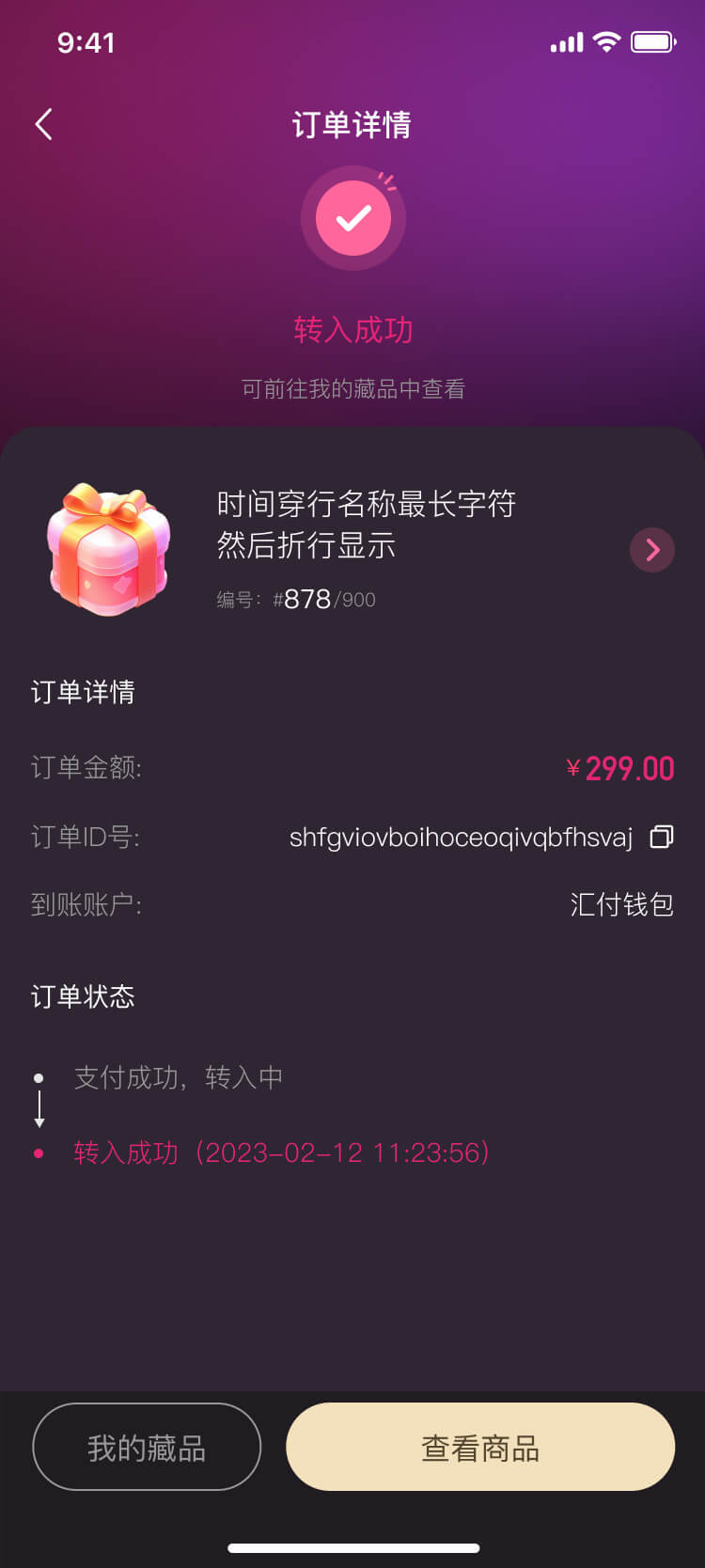Open product details via the right chevron
This screenshot has width=705, height=1568.
651,550
